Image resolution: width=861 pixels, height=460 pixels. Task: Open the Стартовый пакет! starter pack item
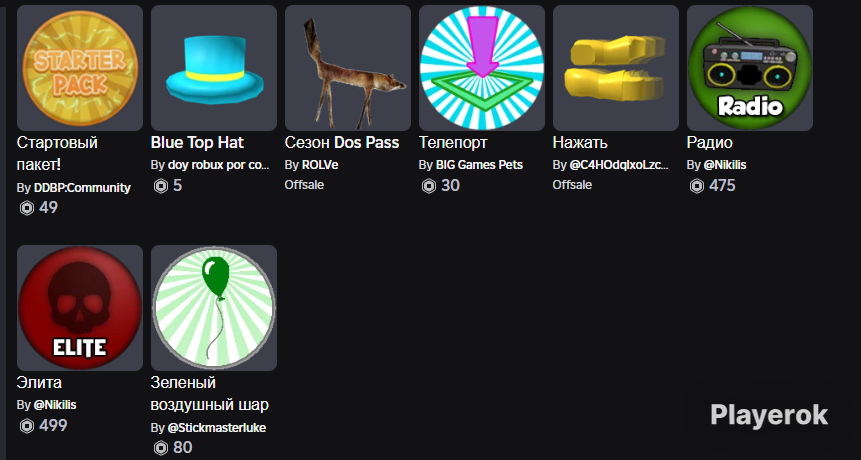click(80, 68)
